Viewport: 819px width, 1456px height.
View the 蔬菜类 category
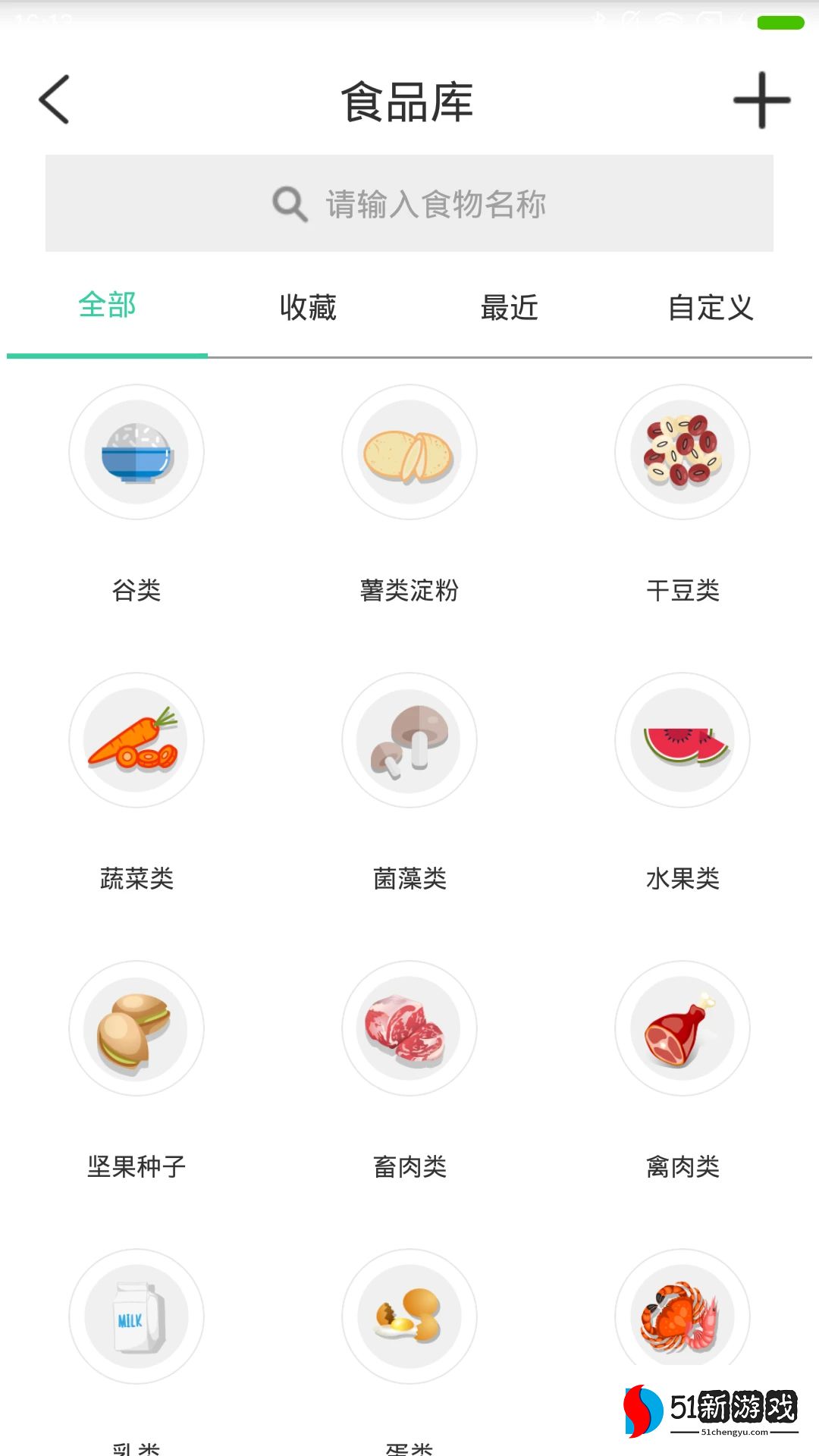pos(136,741)
